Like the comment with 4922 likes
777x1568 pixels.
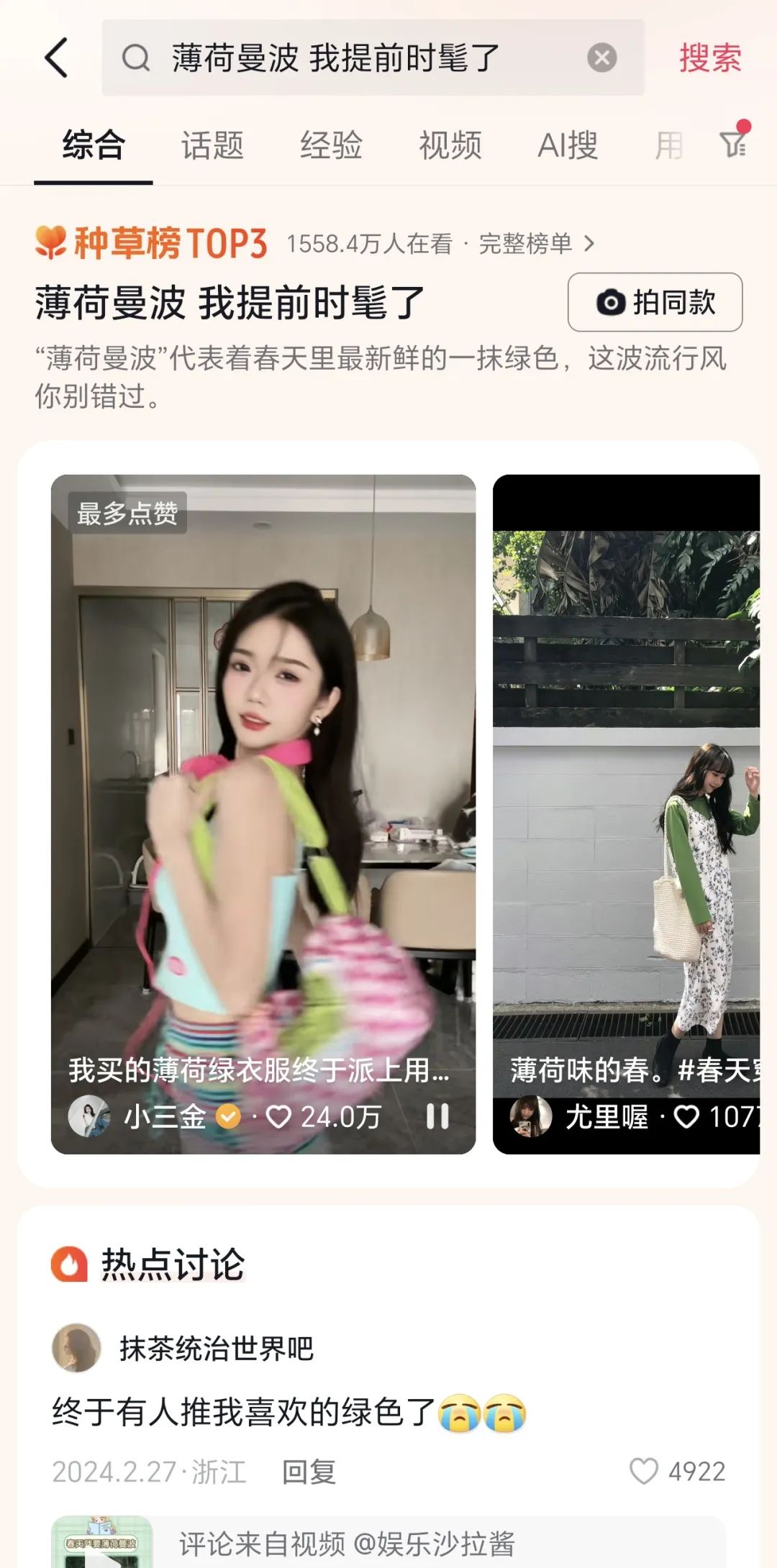pos(644,1472)
